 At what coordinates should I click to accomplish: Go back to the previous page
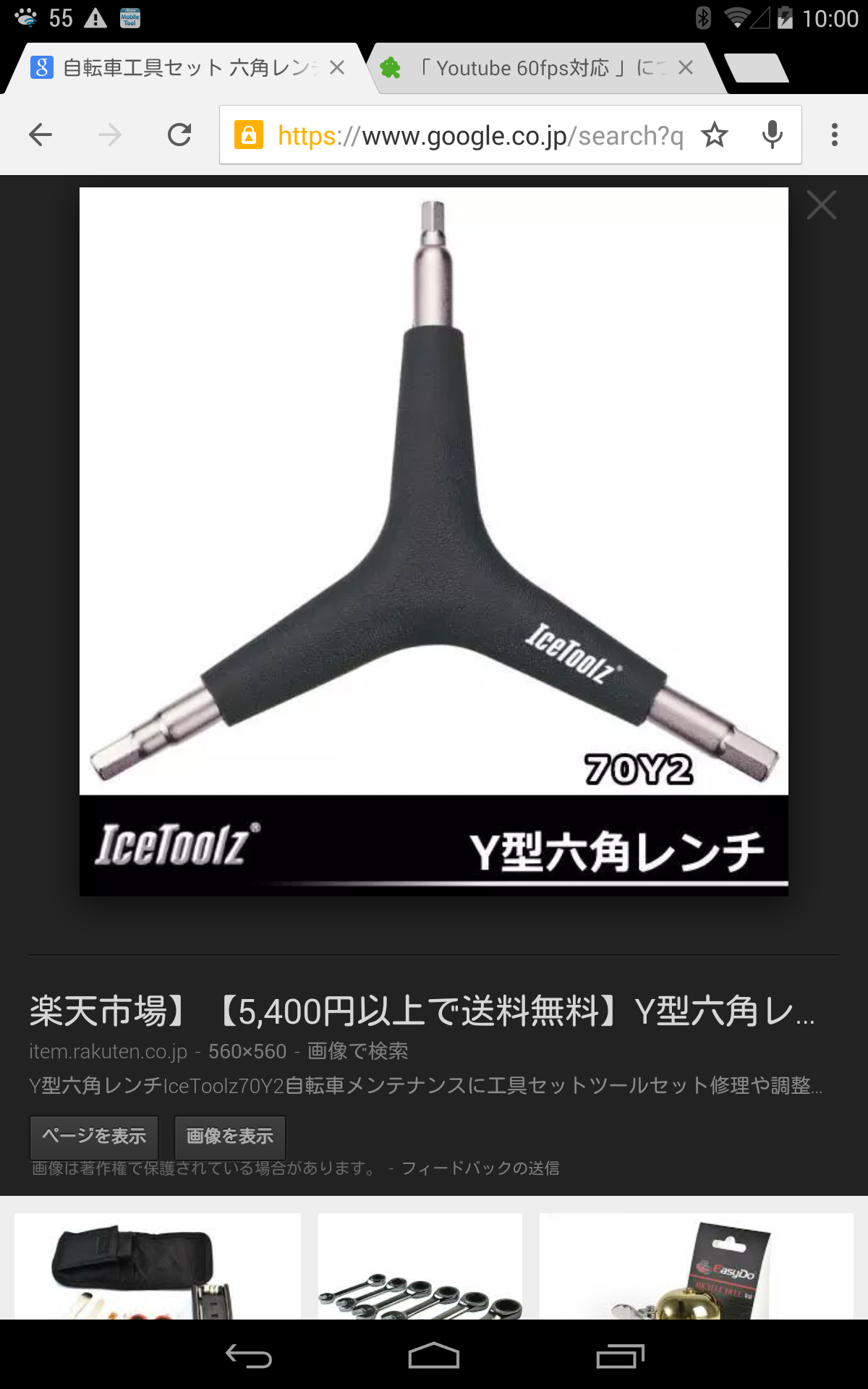41,135
